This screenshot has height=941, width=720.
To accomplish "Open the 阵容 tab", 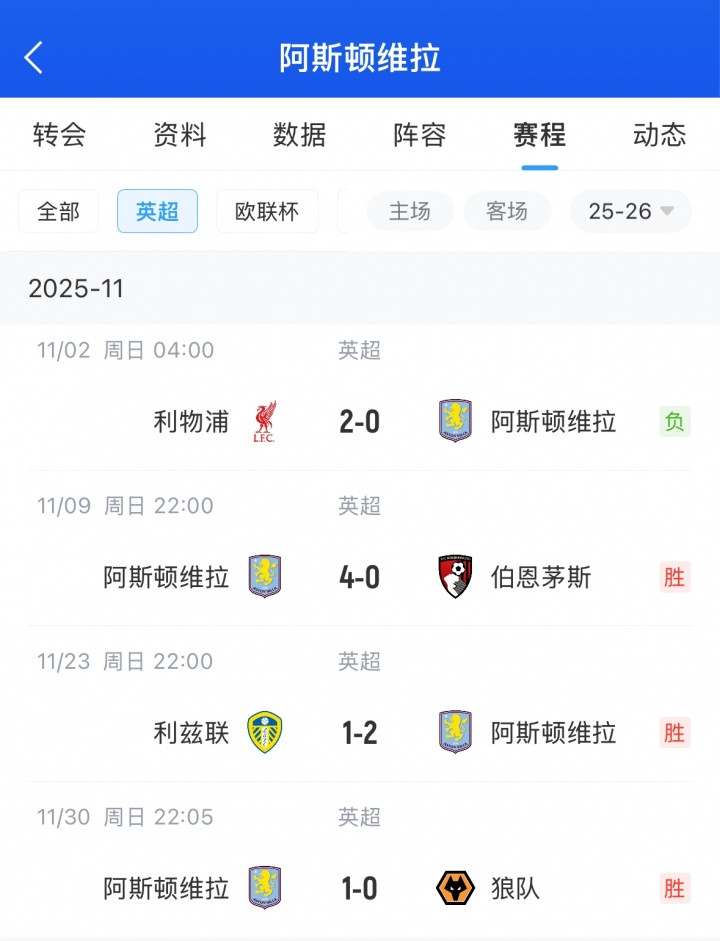I will pyautogui.click(x=419, y=135).
